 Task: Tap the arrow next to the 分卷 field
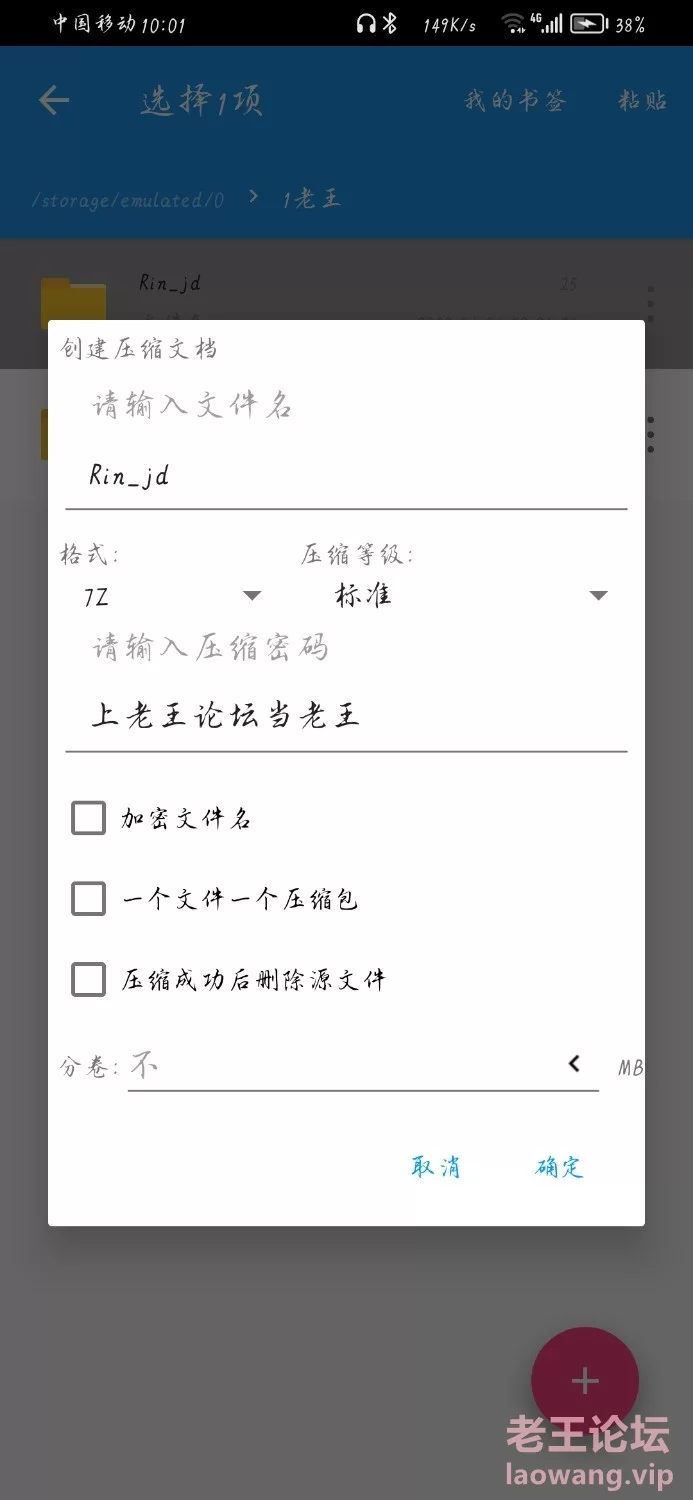pos(574,1064)
